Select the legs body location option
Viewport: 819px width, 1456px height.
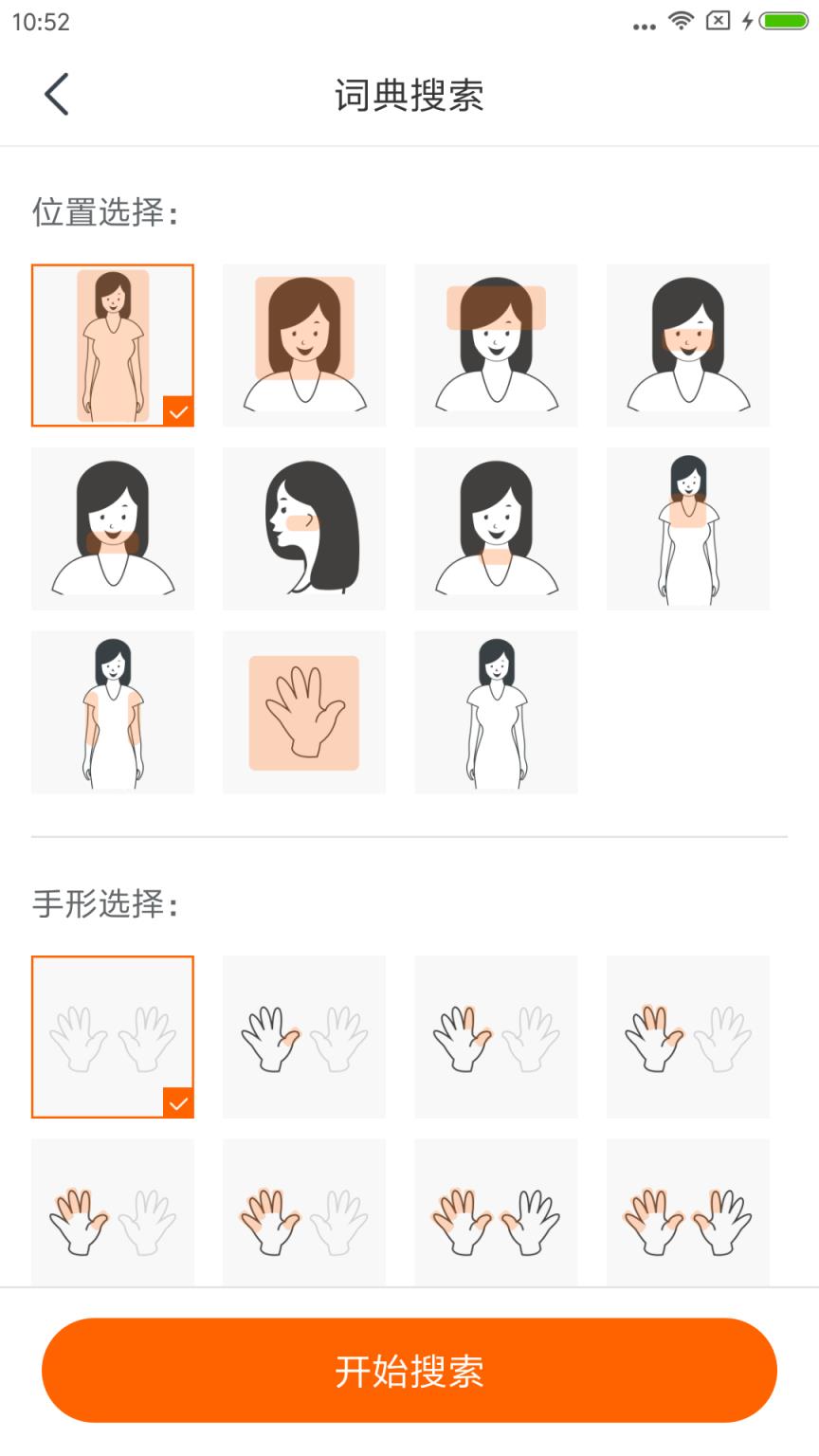pos(496,712)
